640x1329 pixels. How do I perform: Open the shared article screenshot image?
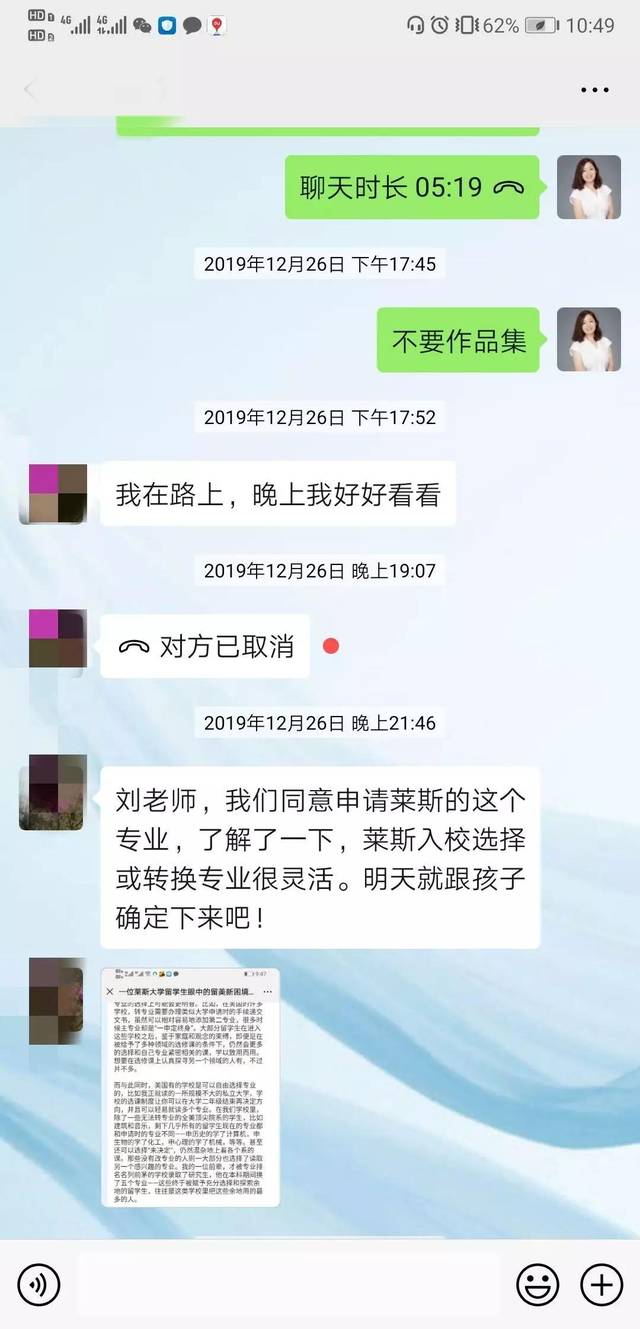190,1088
